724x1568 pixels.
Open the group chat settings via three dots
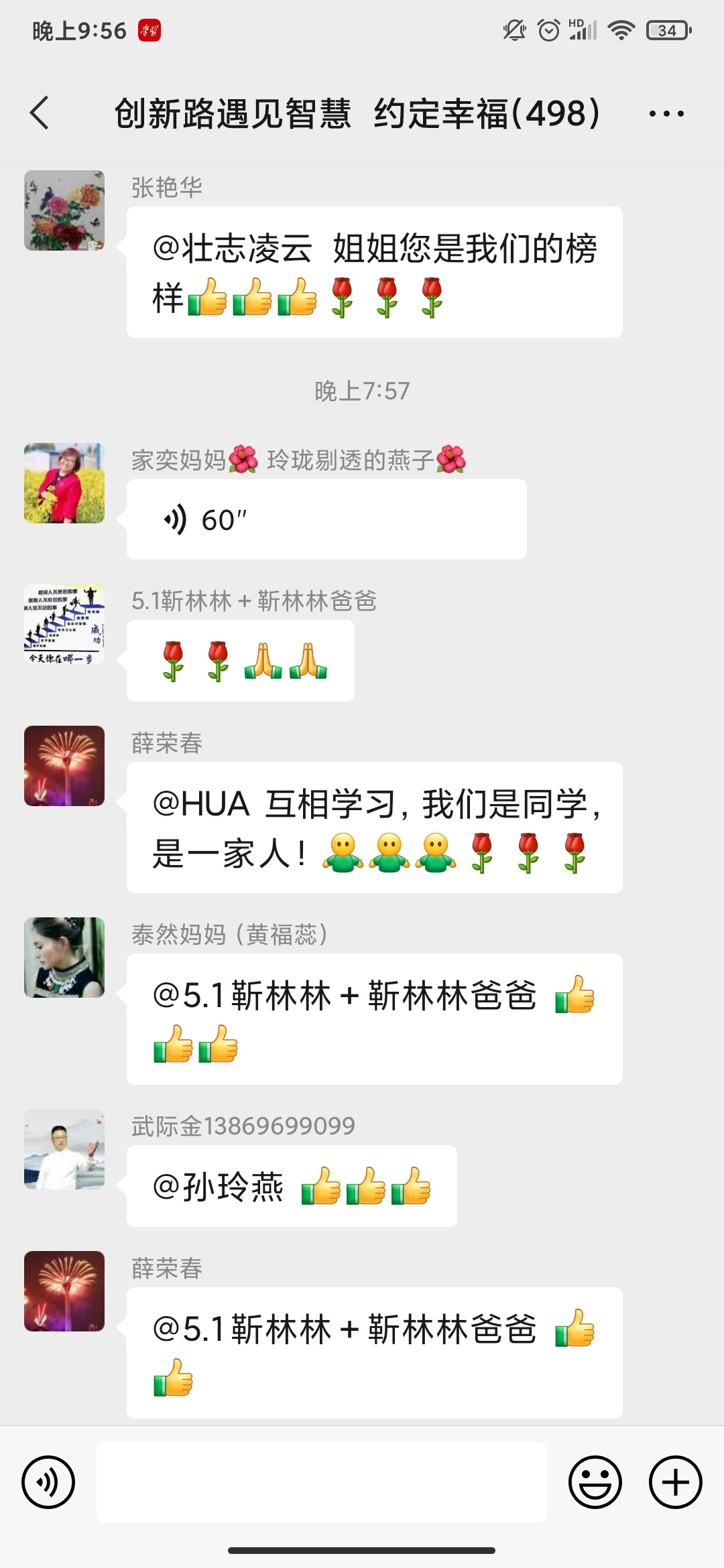pyautogui.click(x=666, y=113)
